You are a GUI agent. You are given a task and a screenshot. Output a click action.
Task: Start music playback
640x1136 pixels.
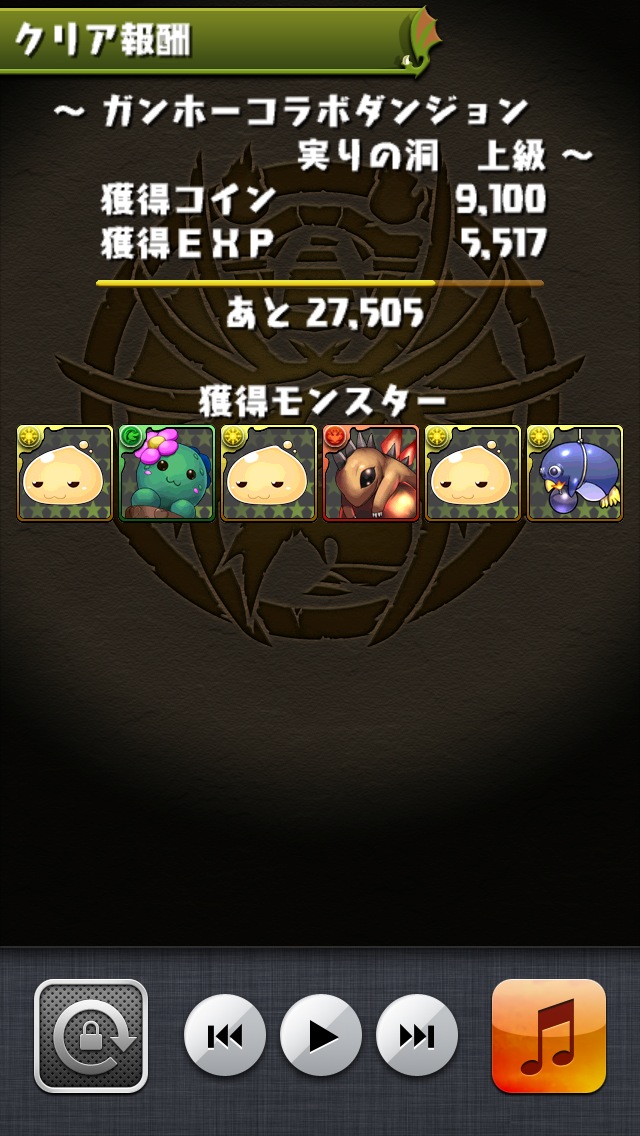tap(321, 1035)
